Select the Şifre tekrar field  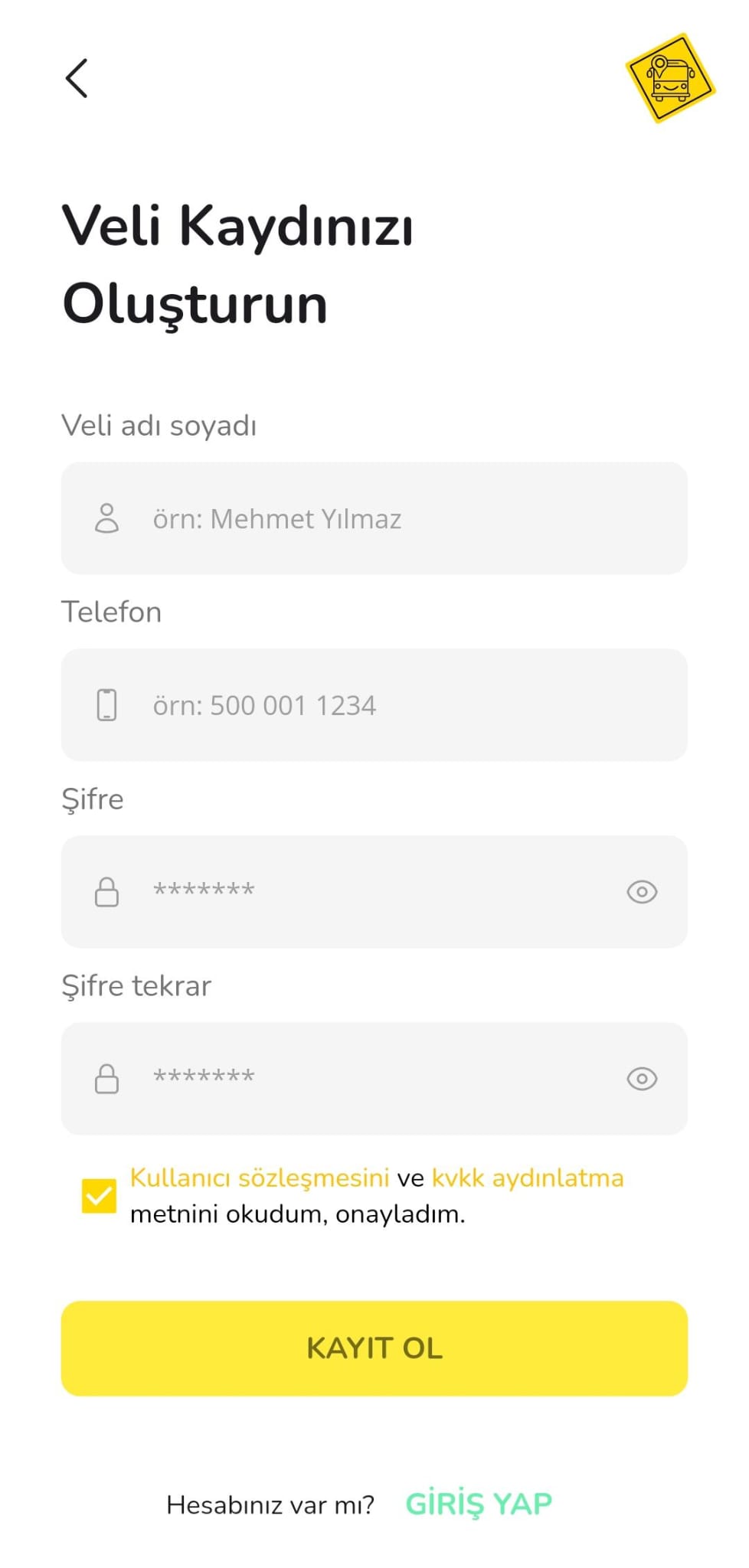point(374,1079)
